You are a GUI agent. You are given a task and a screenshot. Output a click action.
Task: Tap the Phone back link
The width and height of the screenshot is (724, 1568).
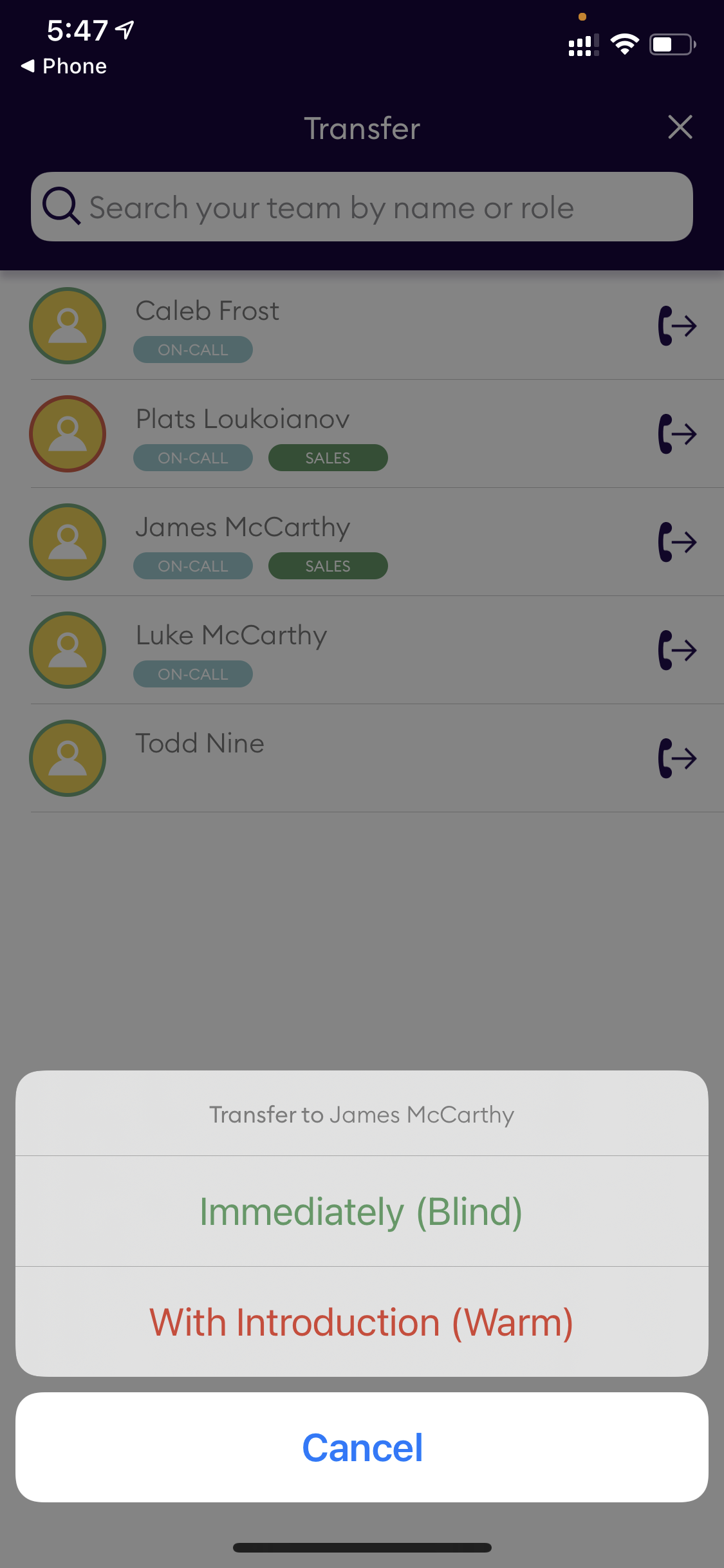pyautogui.click(x=64, y=65)
